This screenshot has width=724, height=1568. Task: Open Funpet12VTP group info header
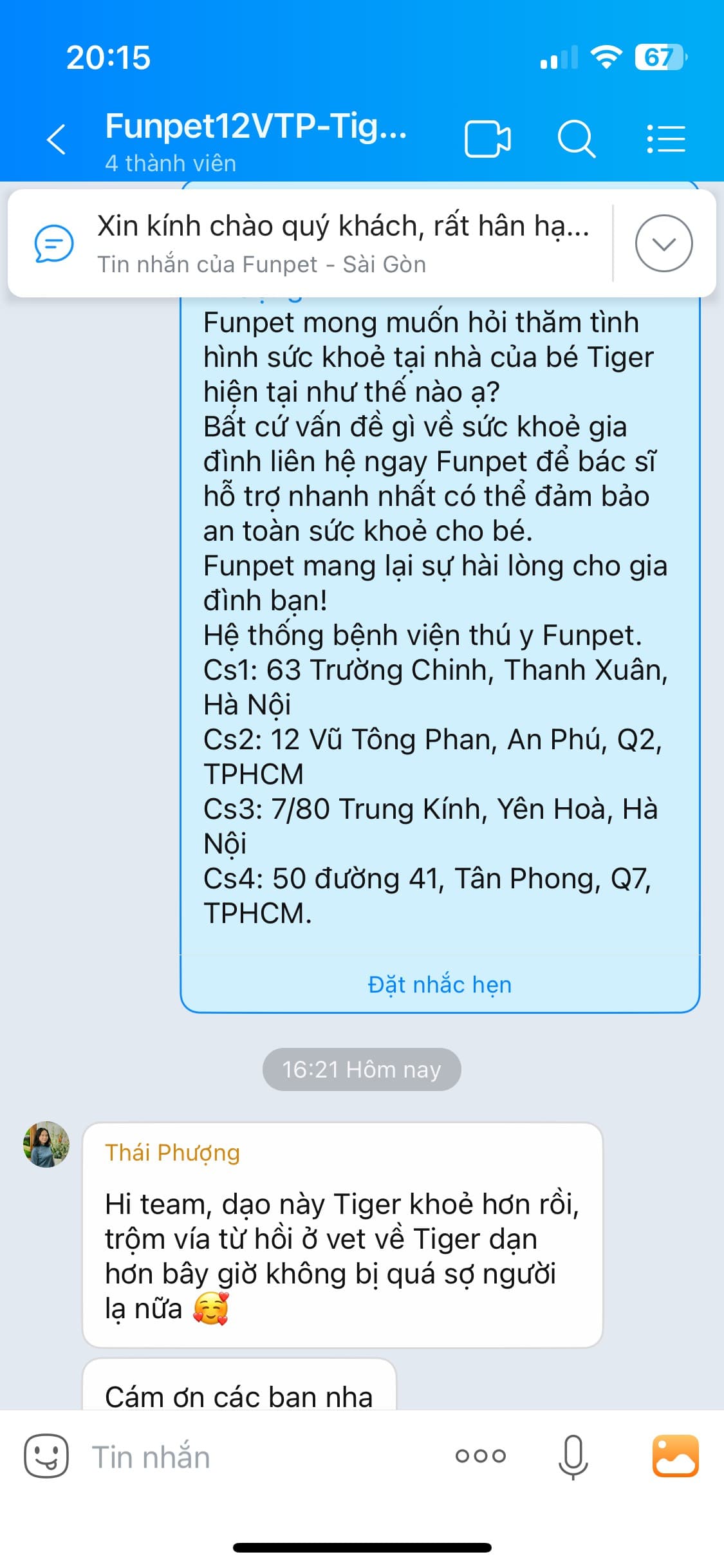256,139
